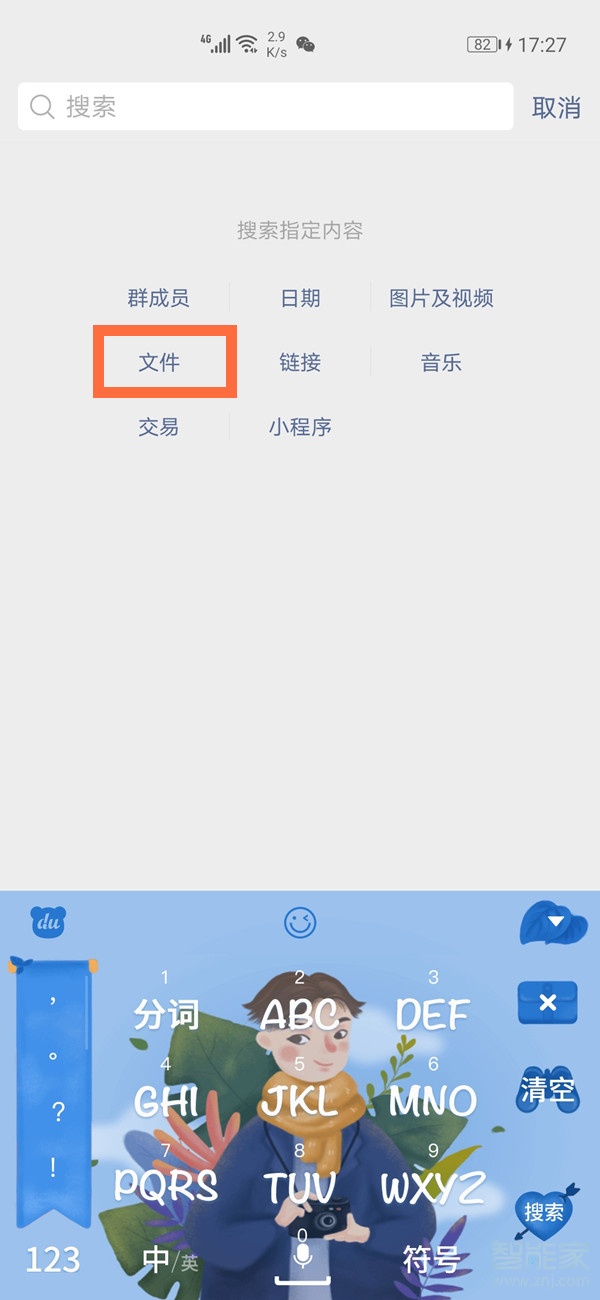Open 图片及视频 search filter
The image size is (600, 1300).
[441, 298]
